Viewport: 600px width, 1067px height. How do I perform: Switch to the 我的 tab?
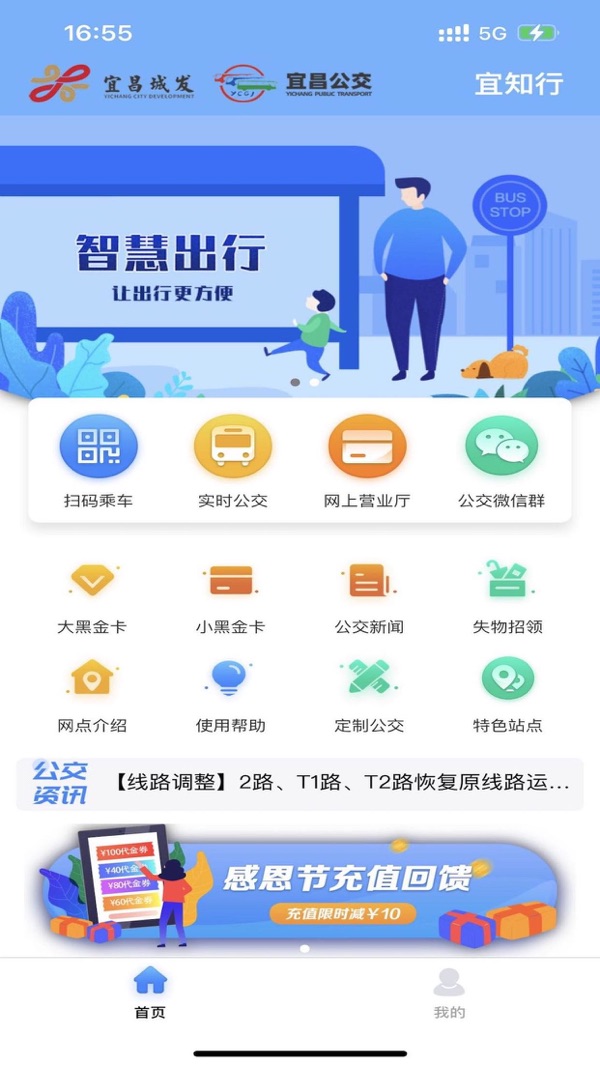(x=449, y=992)
